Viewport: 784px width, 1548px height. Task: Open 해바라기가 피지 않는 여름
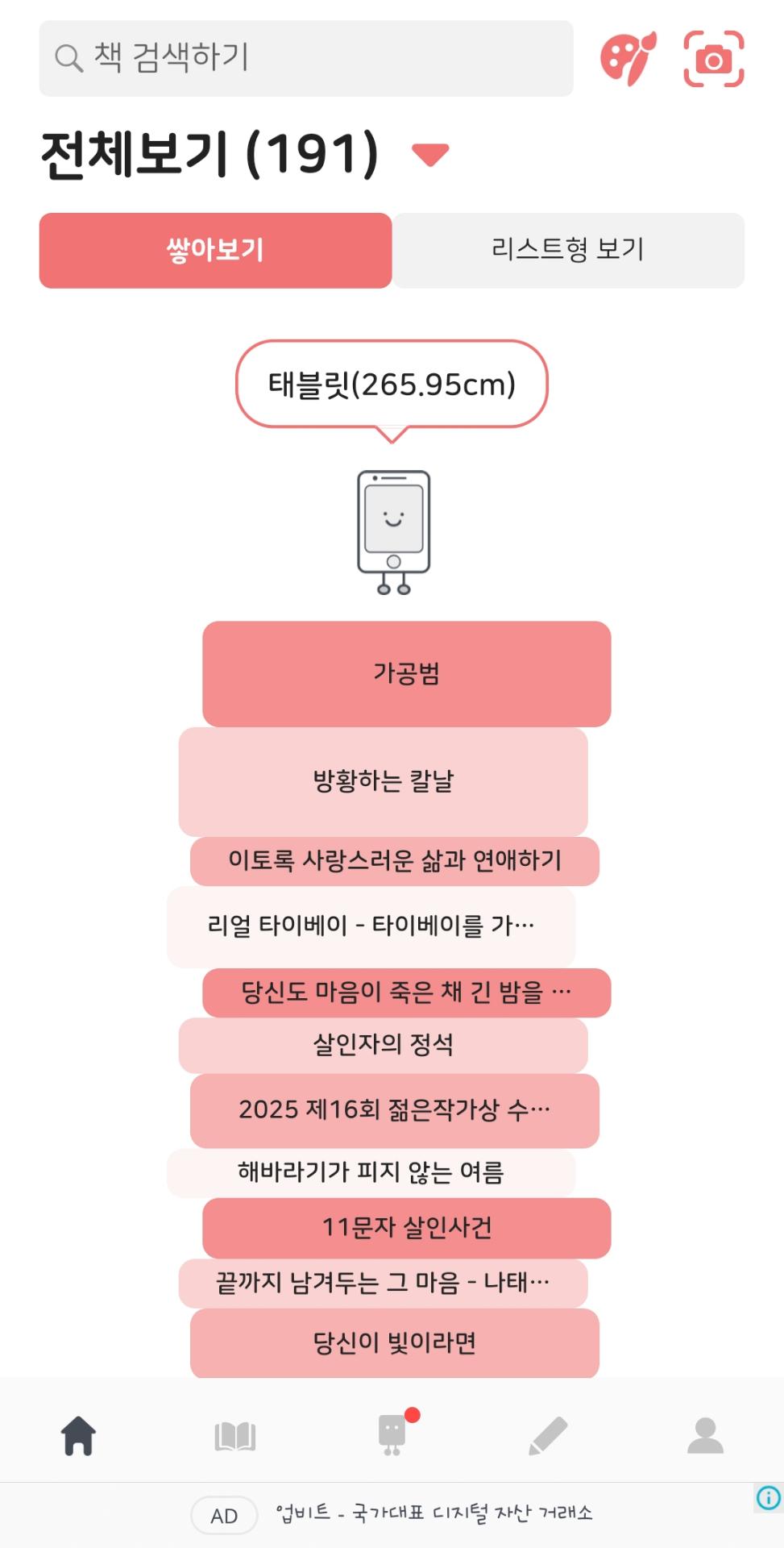click(371, 1171)
